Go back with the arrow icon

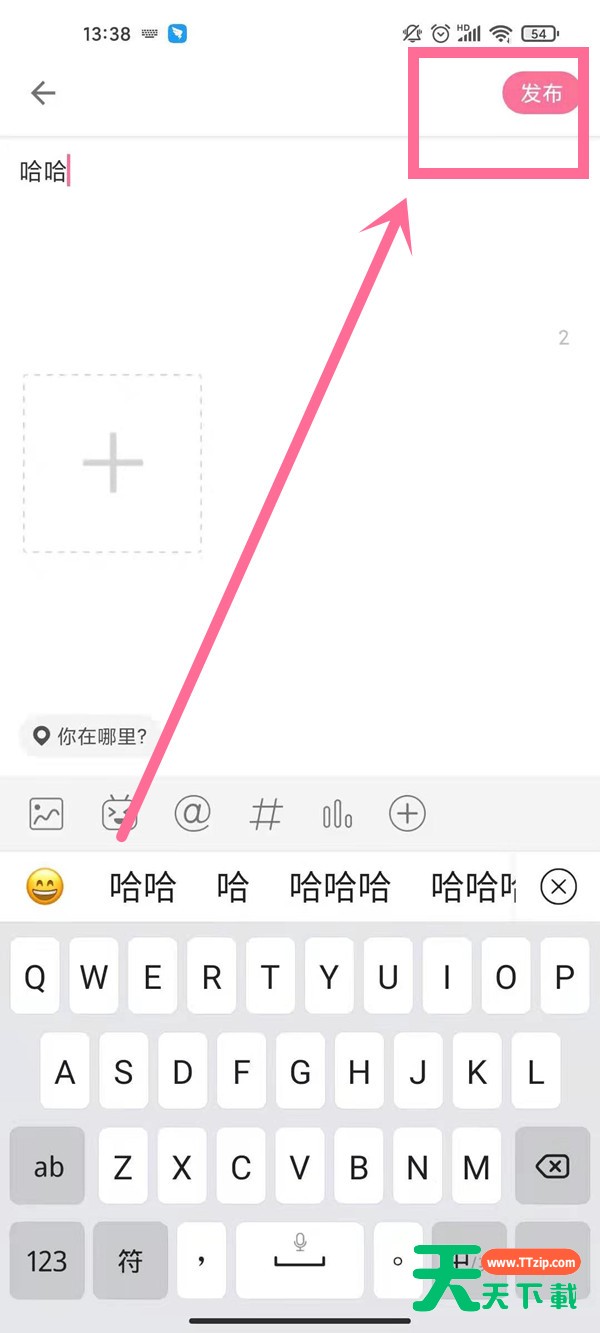43,93
